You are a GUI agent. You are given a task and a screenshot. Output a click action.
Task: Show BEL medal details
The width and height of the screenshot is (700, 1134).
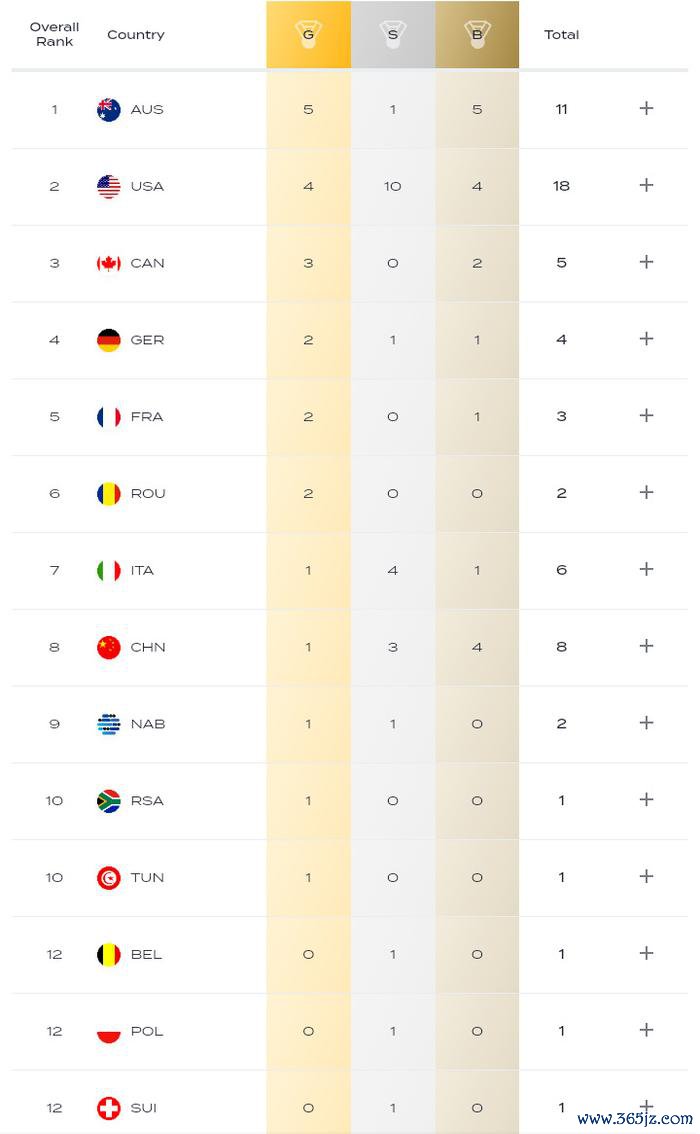[646, 953]
